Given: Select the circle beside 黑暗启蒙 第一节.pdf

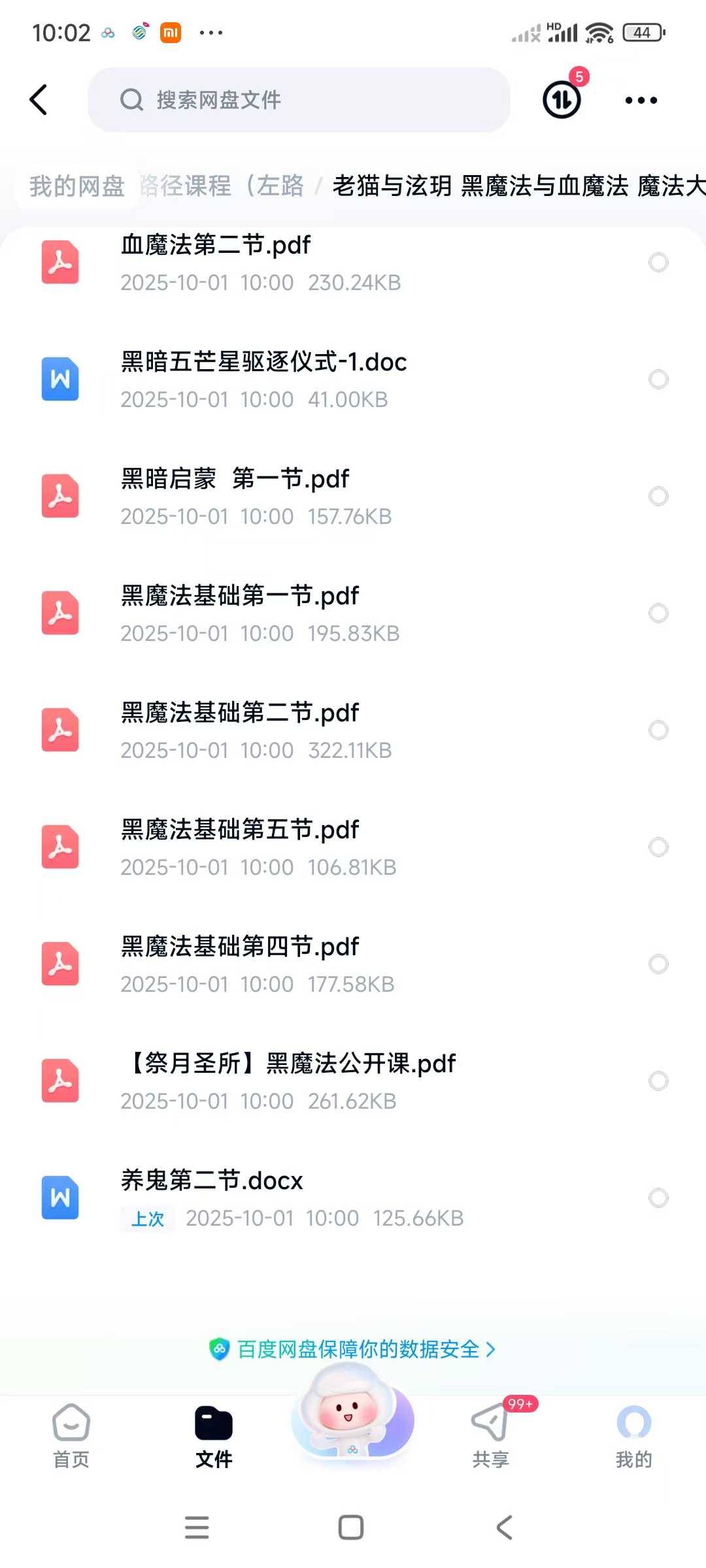Looking at the screenshot, I should pos(658,497).
